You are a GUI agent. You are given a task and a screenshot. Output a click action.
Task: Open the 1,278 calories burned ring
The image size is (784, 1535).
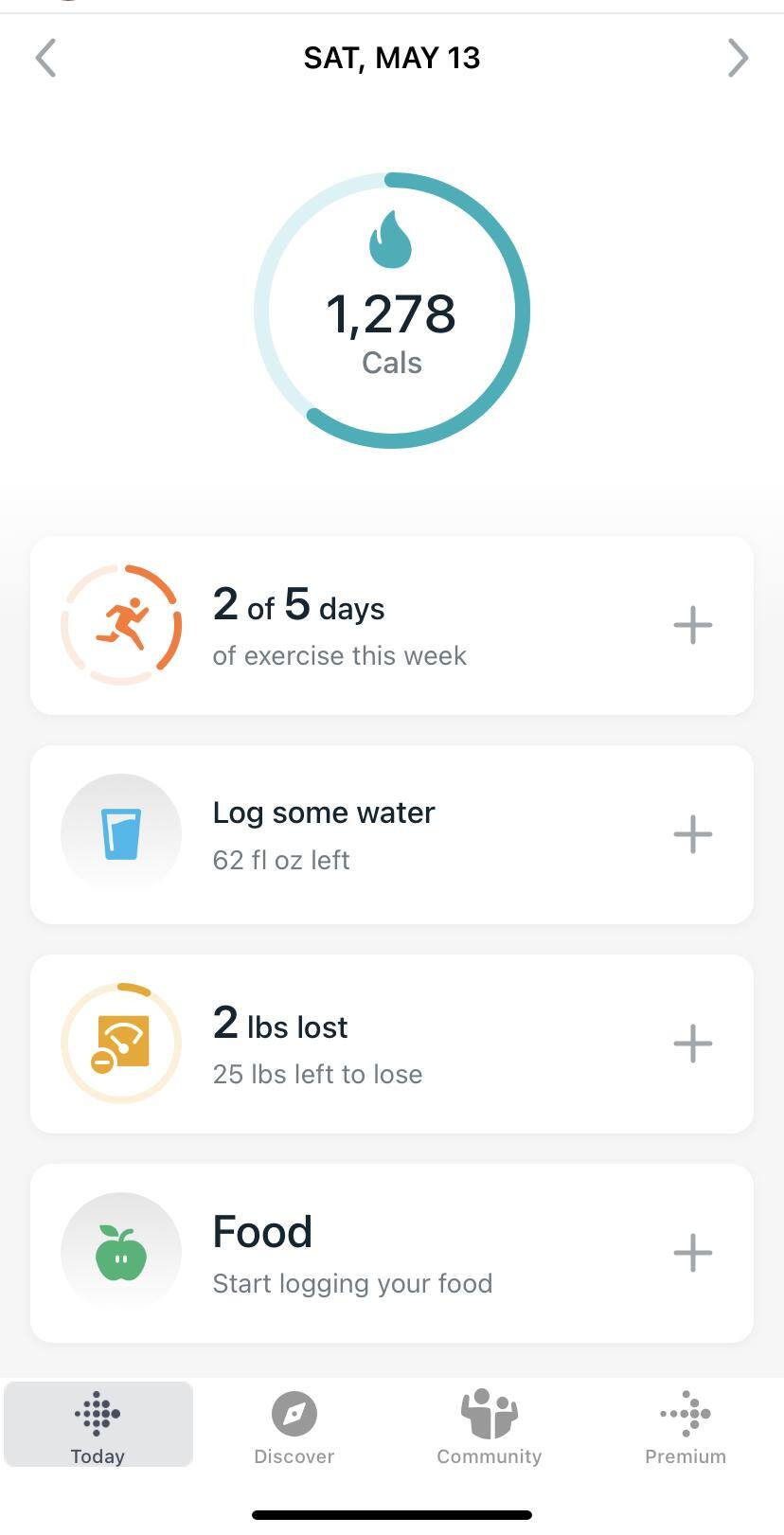click(391, 311)
